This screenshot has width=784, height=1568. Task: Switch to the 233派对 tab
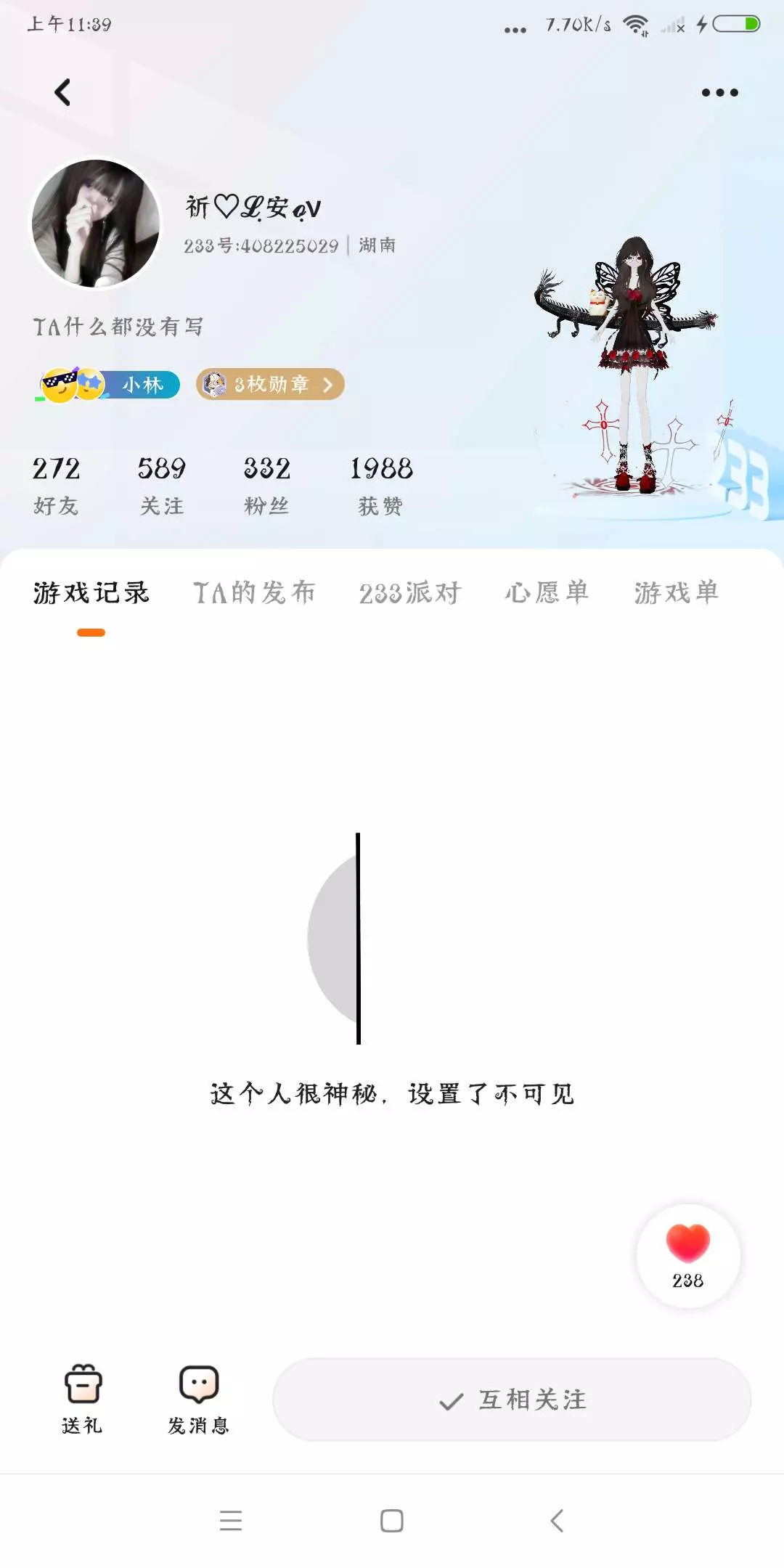point(410,593)
